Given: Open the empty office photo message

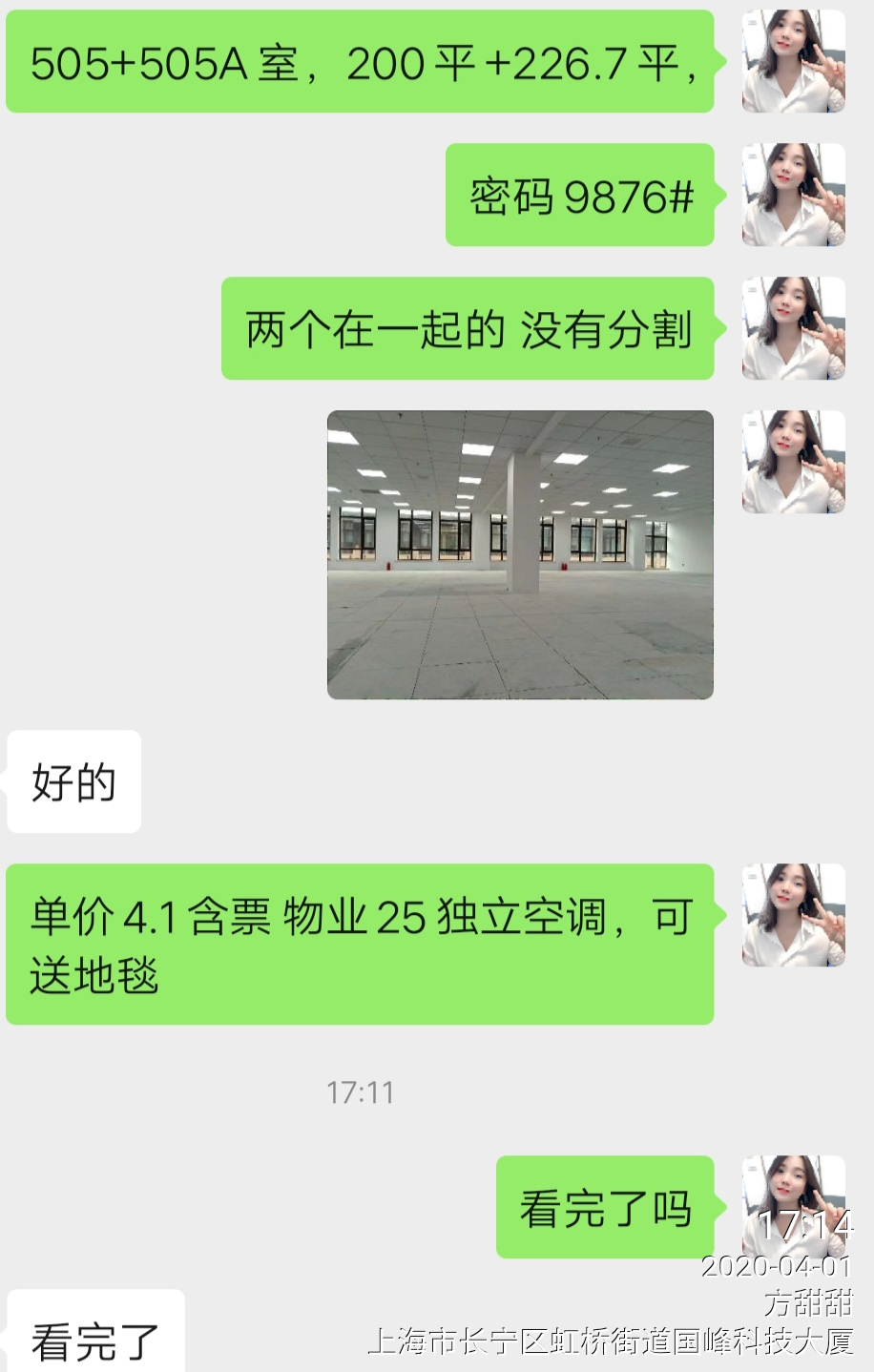Looking at the screenshot, I should pos(520,554).
